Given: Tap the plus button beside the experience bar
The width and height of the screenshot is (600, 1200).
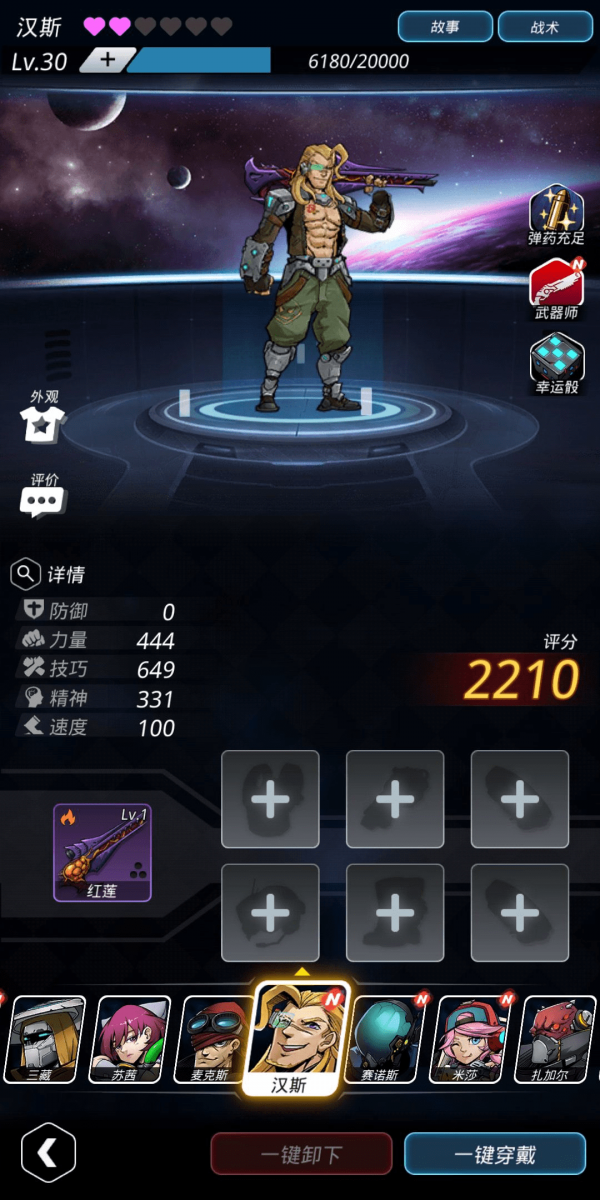Looking at the screenshot, I should pos(107,60).
